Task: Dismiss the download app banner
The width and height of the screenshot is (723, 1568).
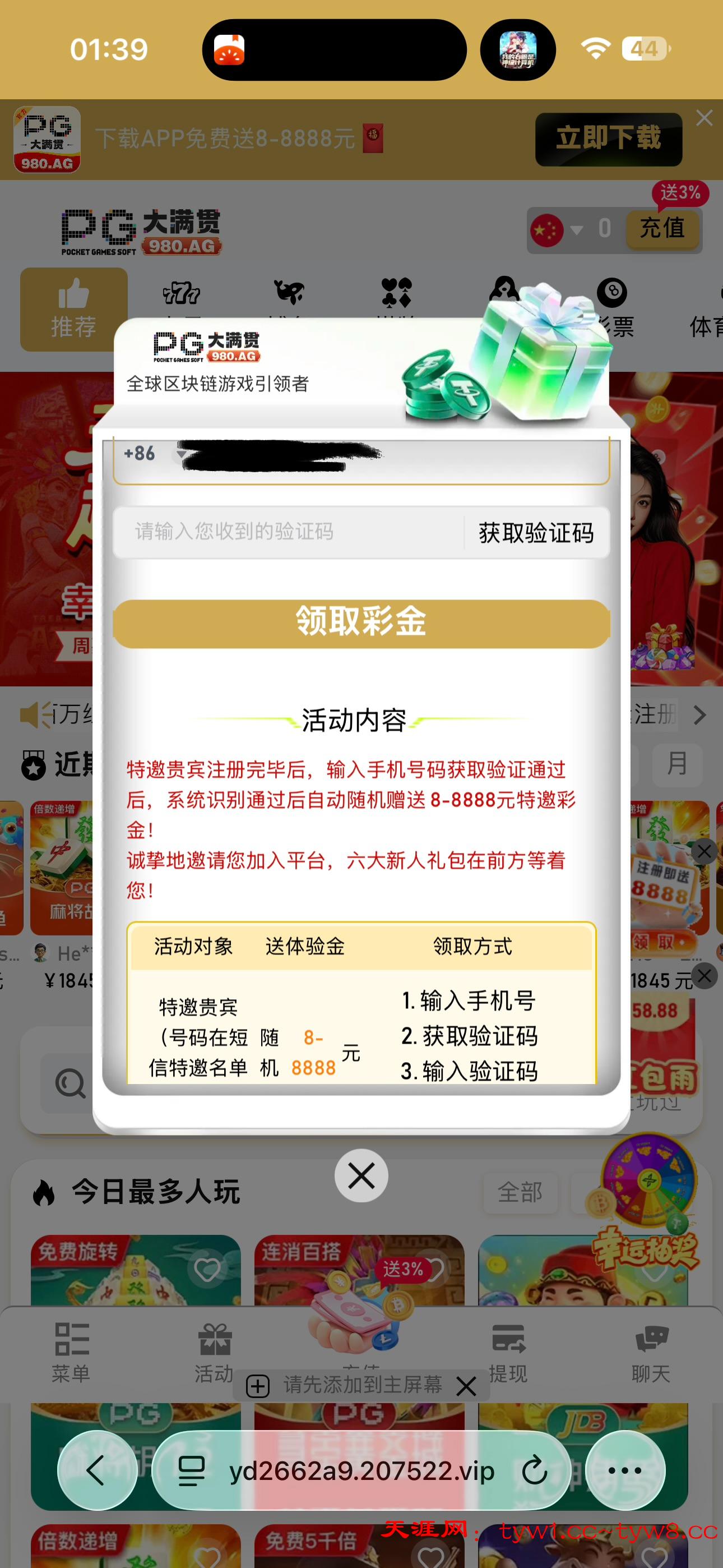Action: click(704, 118)
